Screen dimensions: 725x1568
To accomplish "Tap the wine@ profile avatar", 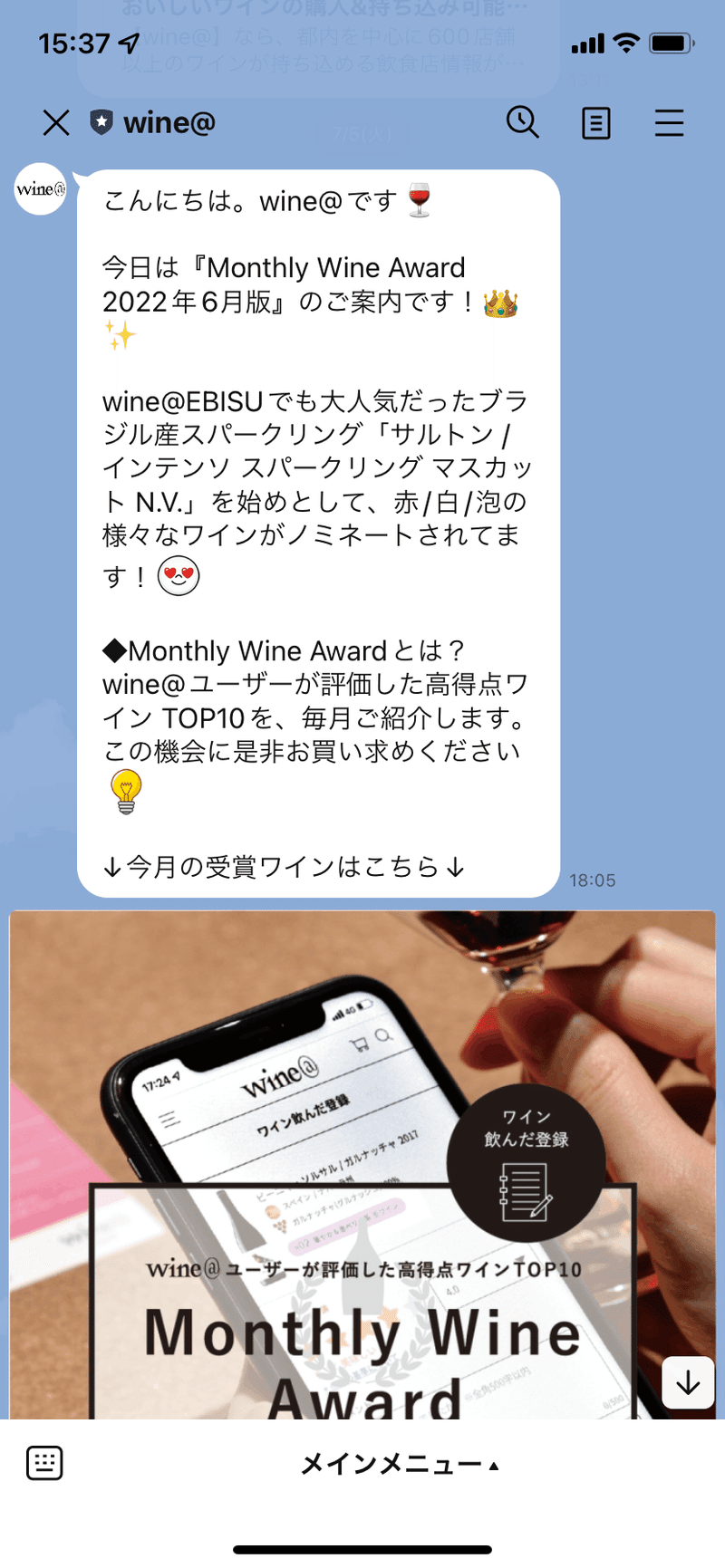I will (x=41, y=189).
